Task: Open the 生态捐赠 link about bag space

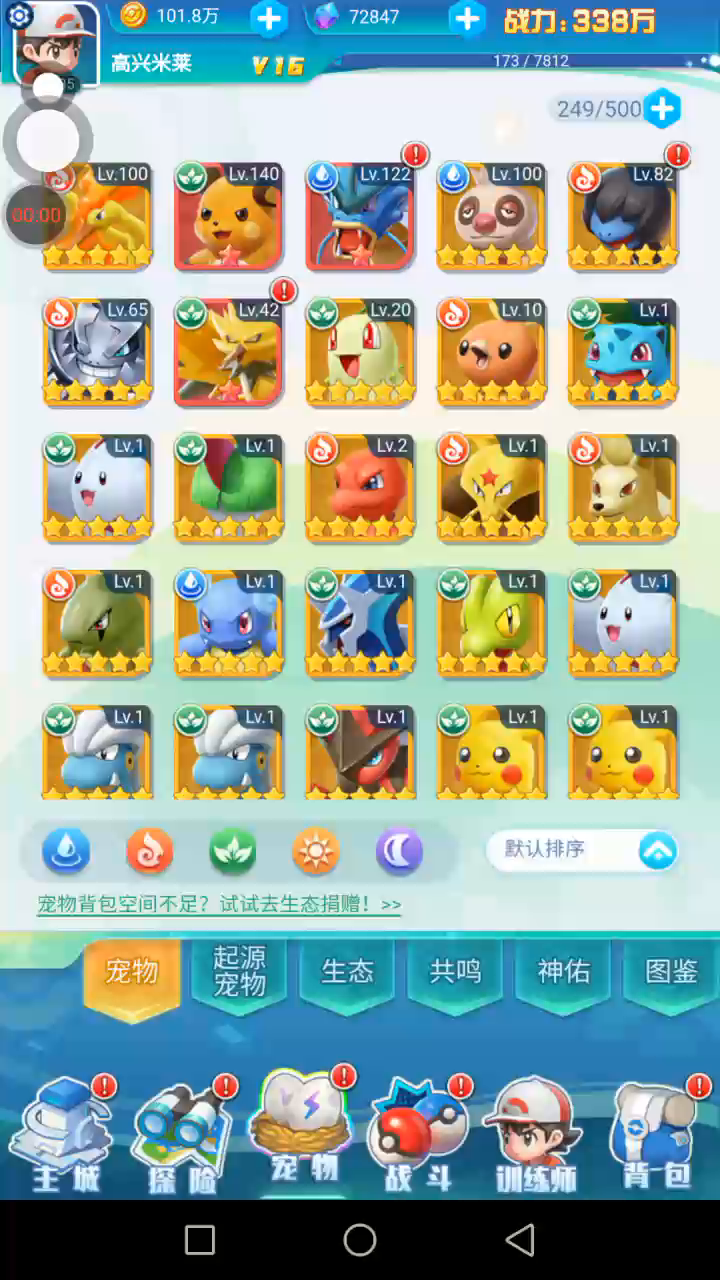Action: [x=219, y=904]
